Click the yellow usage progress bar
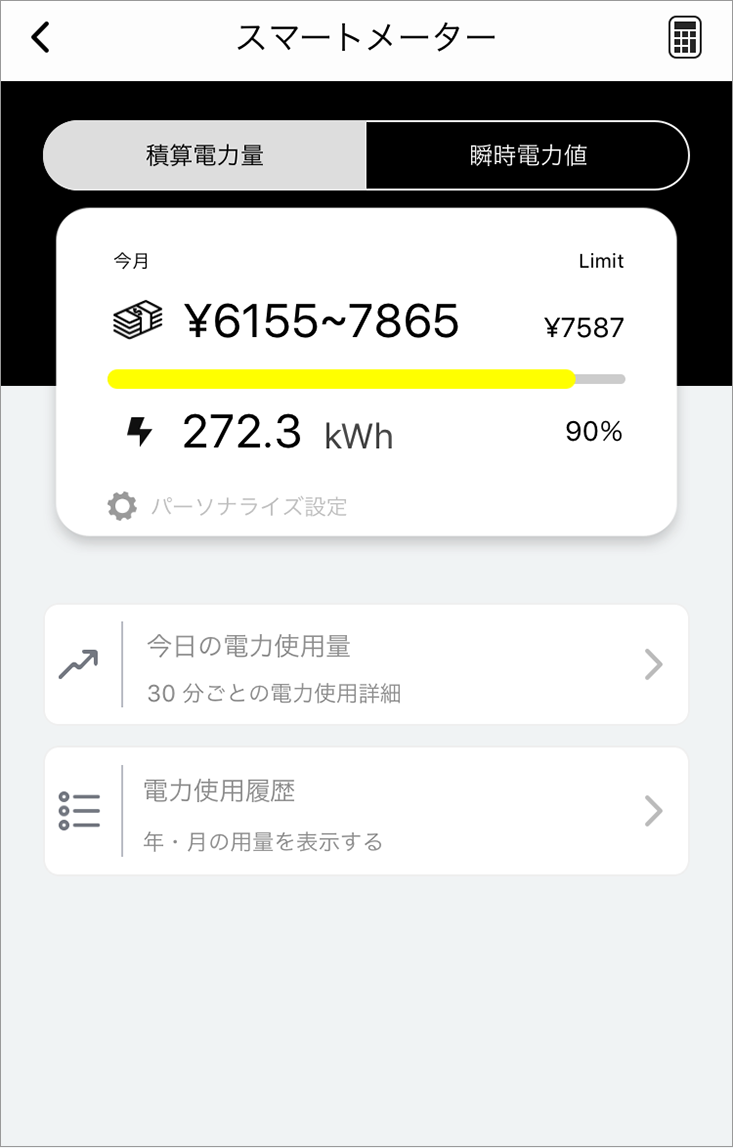Viewport: 733px width, 1148px height. pyautogui.click(x=340, y=379)
